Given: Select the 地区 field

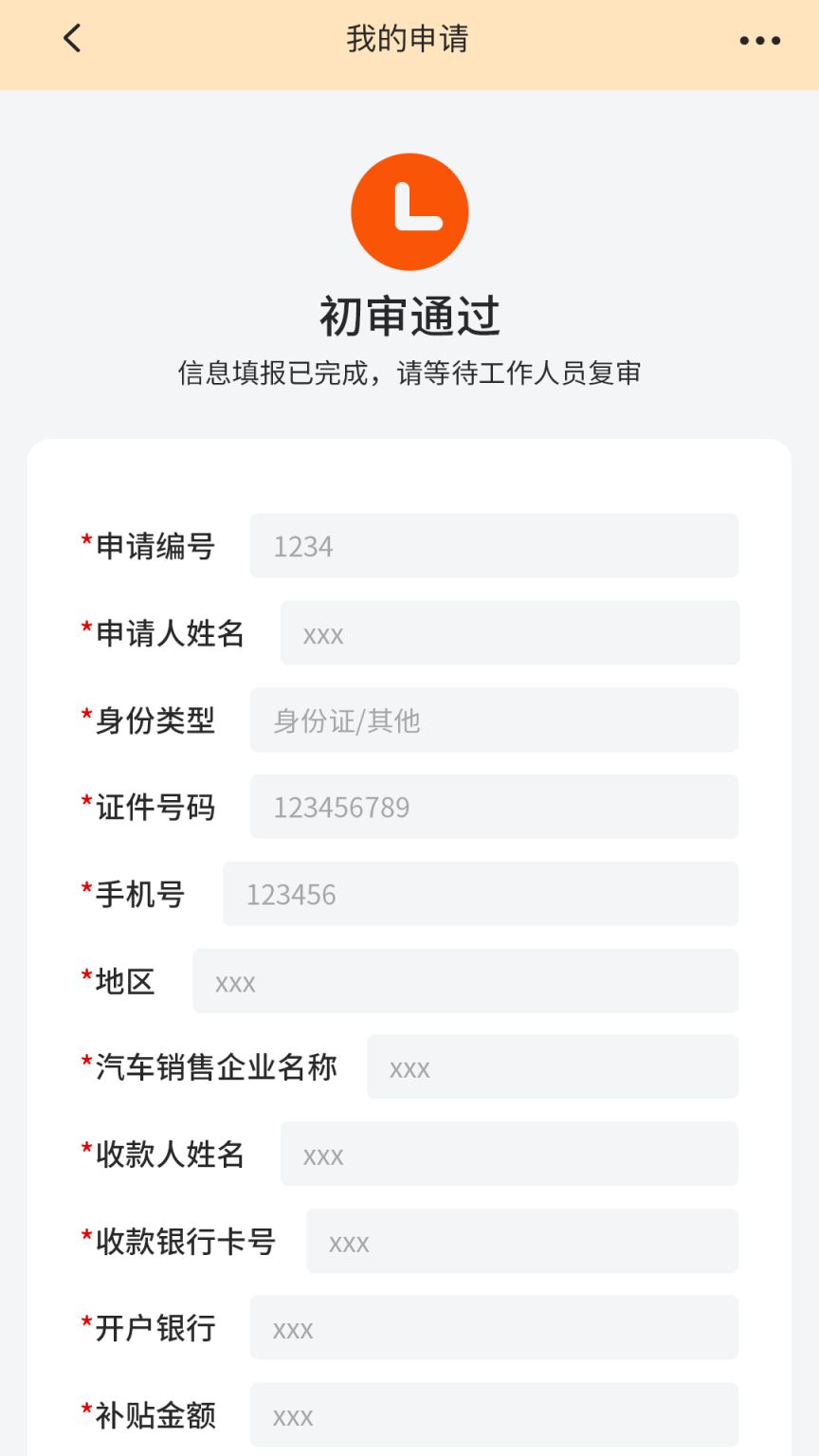Looking at the screenshot, I should pyautogui.click(x=465, y=981).
